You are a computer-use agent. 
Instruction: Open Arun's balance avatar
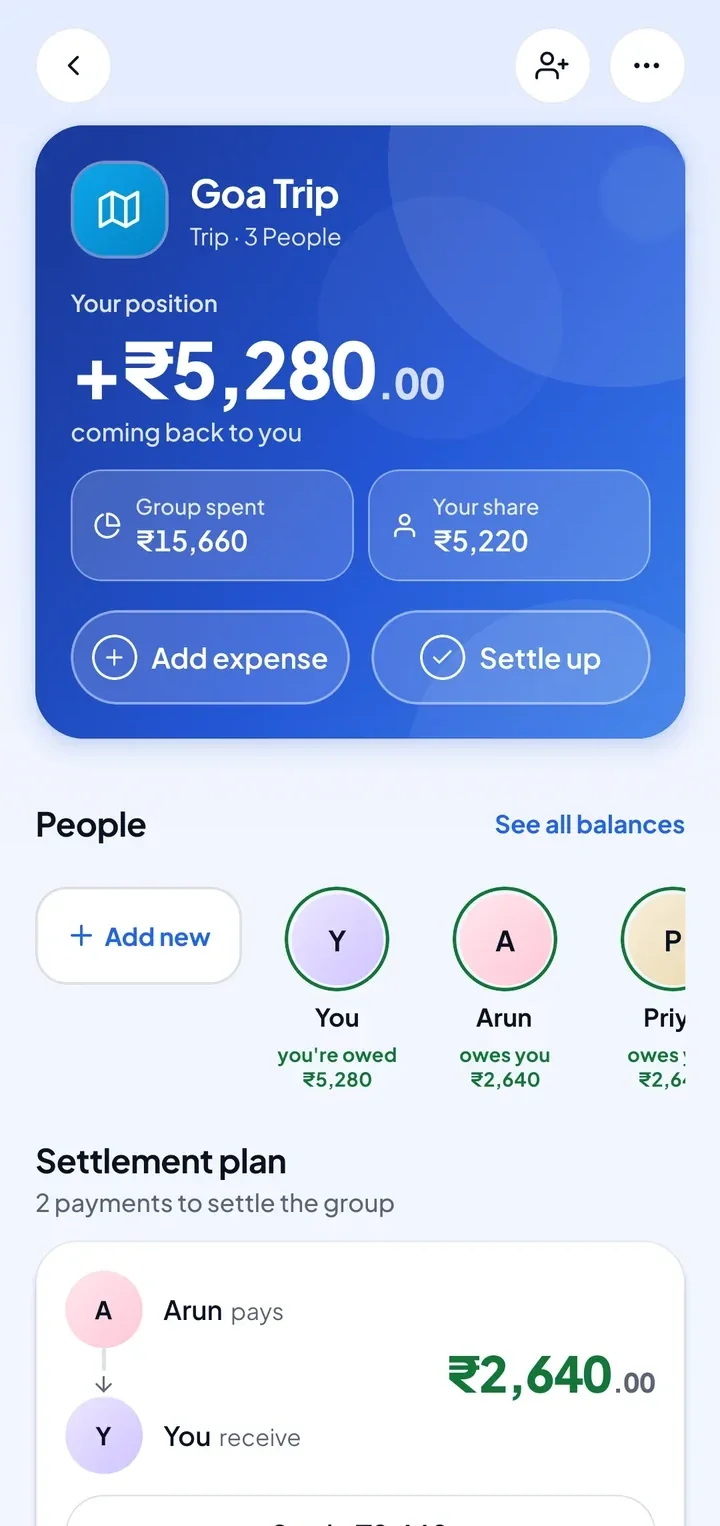505,940
